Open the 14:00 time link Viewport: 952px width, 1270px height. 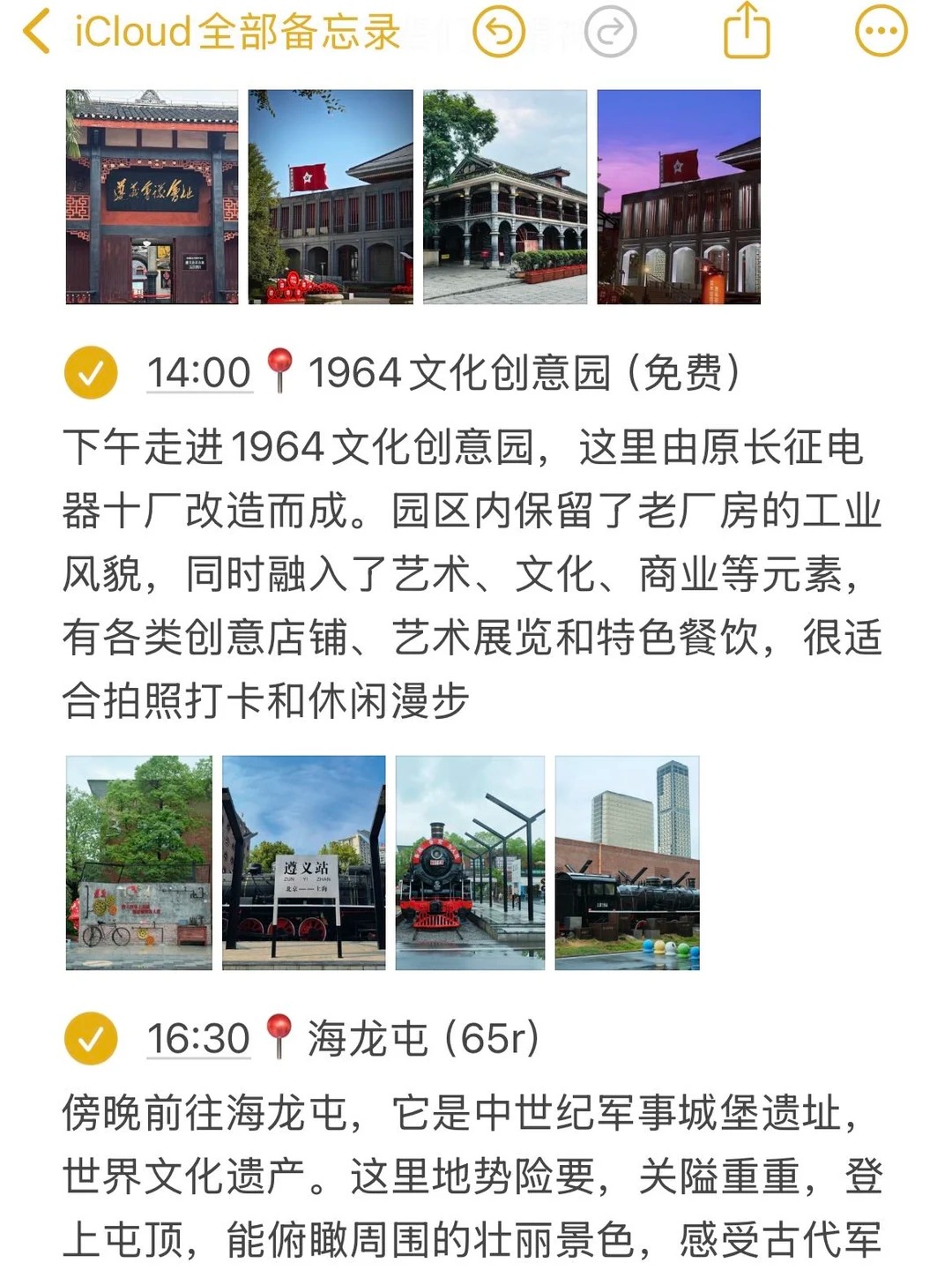click(199, 373)
